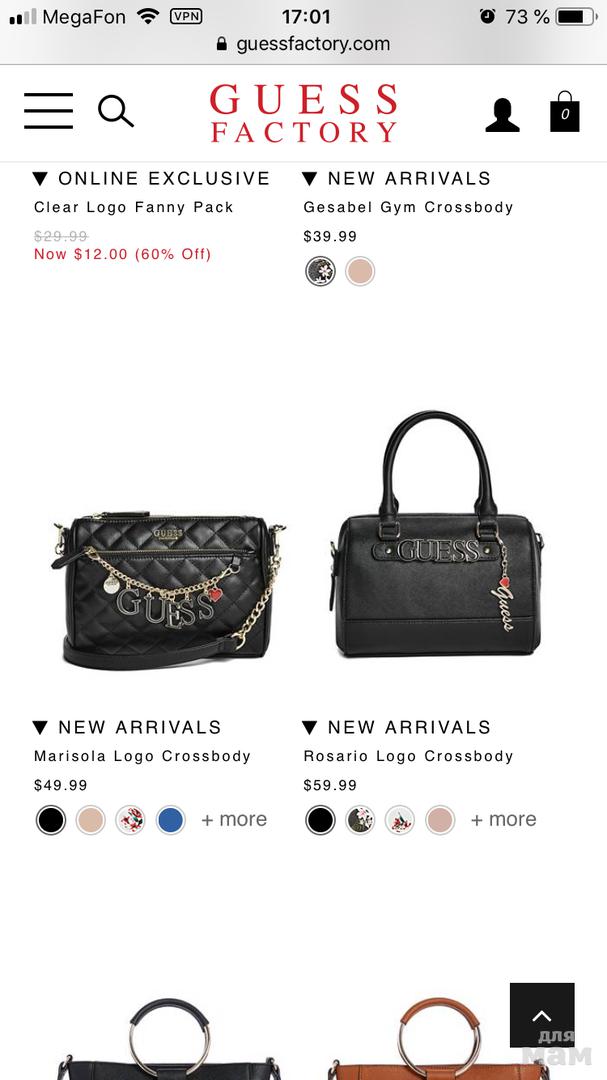Open the hamburger menu
Image resolution: width=607 pixels, height=1080 pixels.
(x=48, y=112)
